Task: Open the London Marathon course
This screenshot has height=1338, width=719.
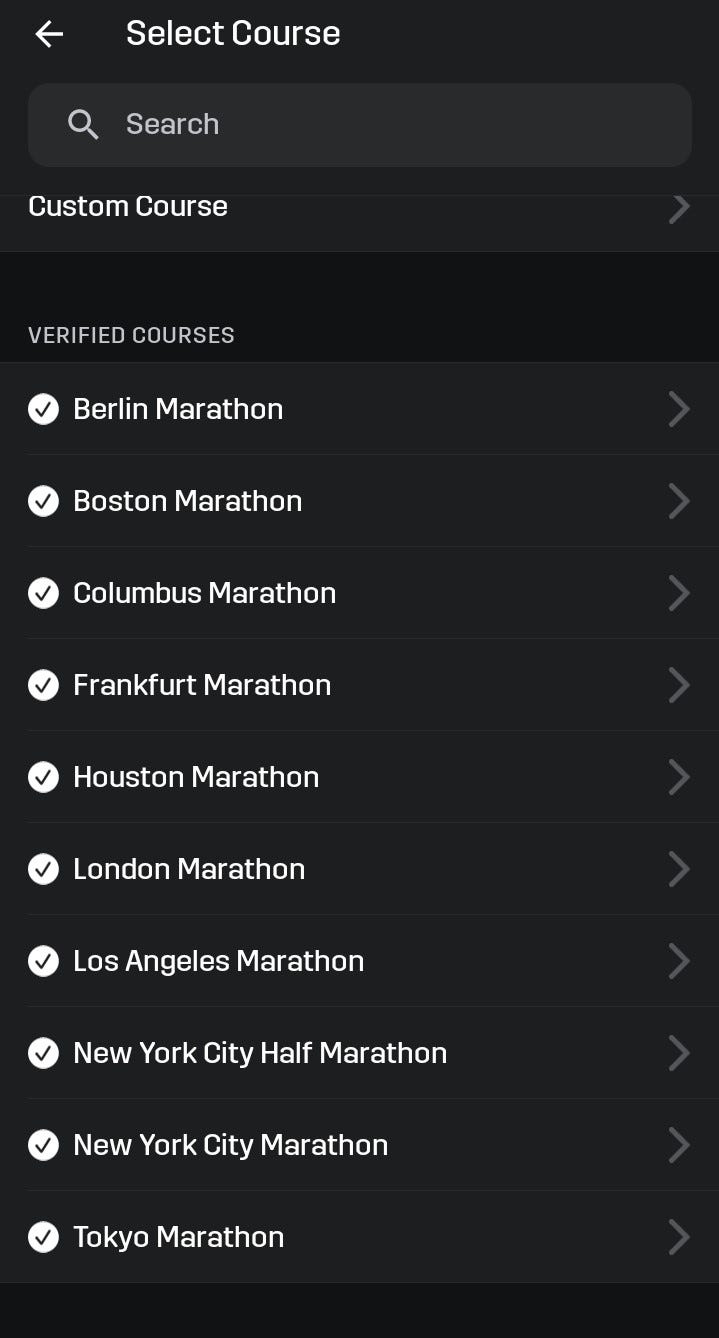Action: (360, 869)
